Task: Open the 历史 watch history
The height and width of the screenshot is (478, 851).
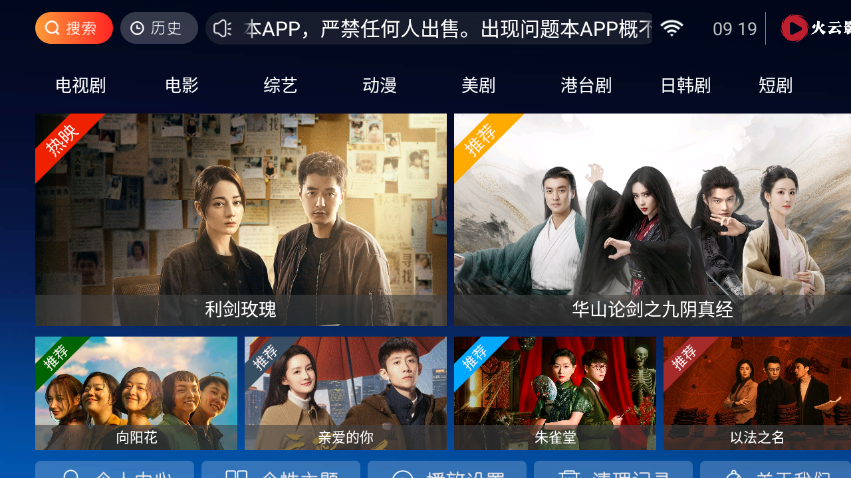Action: (x=158, y=28)
